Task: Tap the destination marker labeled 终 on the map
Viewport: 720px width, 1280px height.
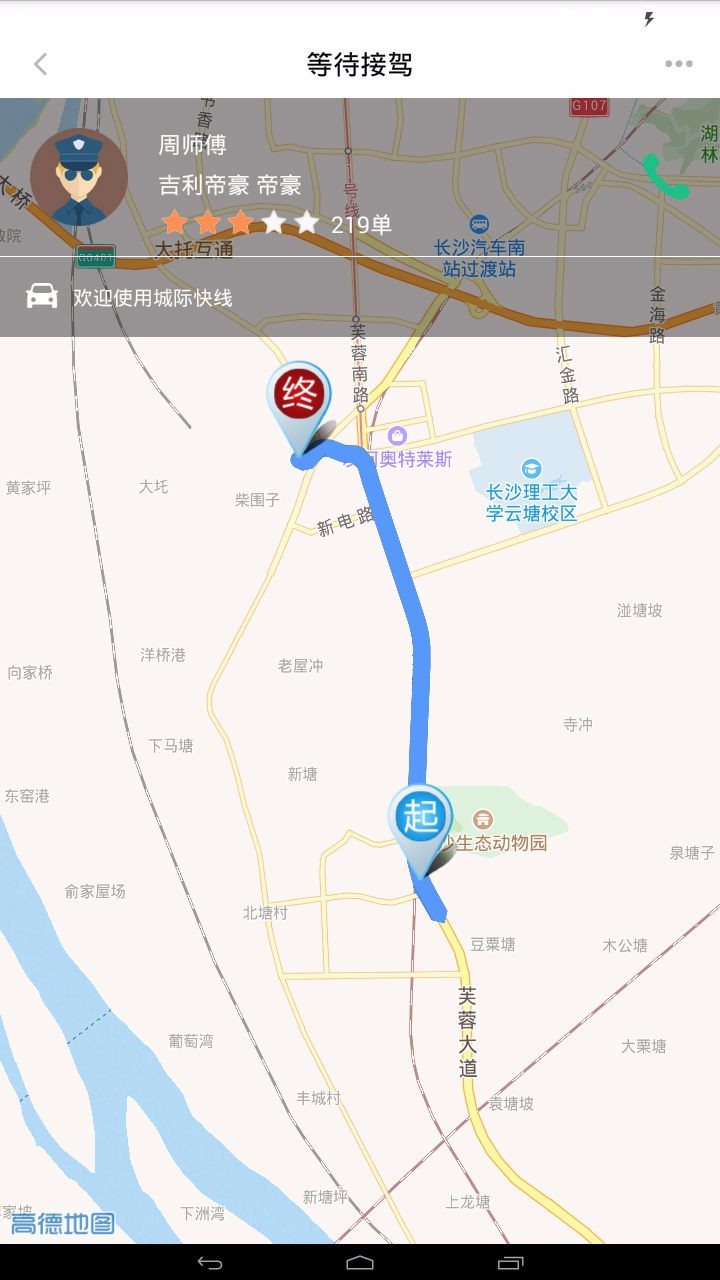Action: (x=297, y=396)
